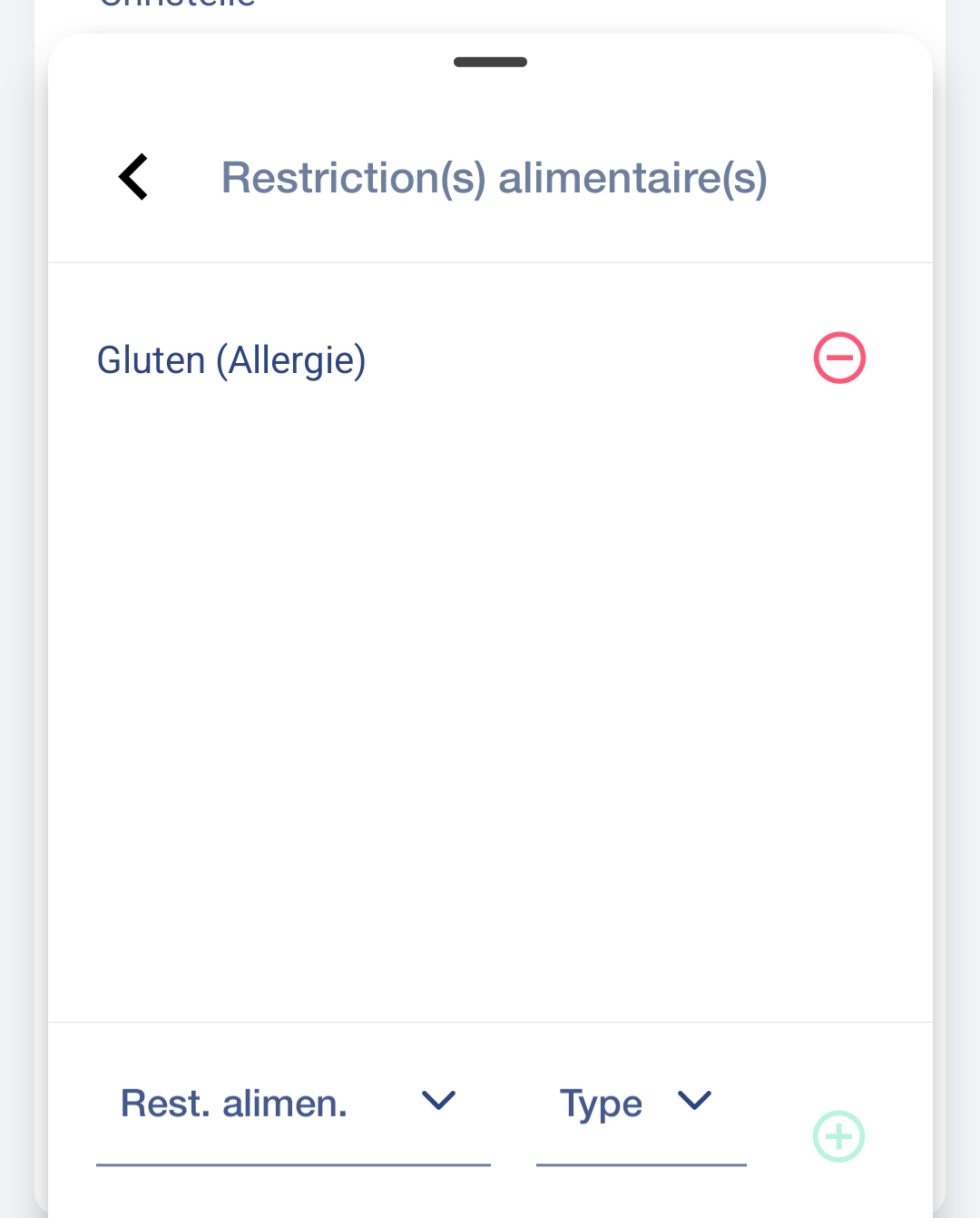Open the Rest. alimen. dropdown

point(292,1104)
